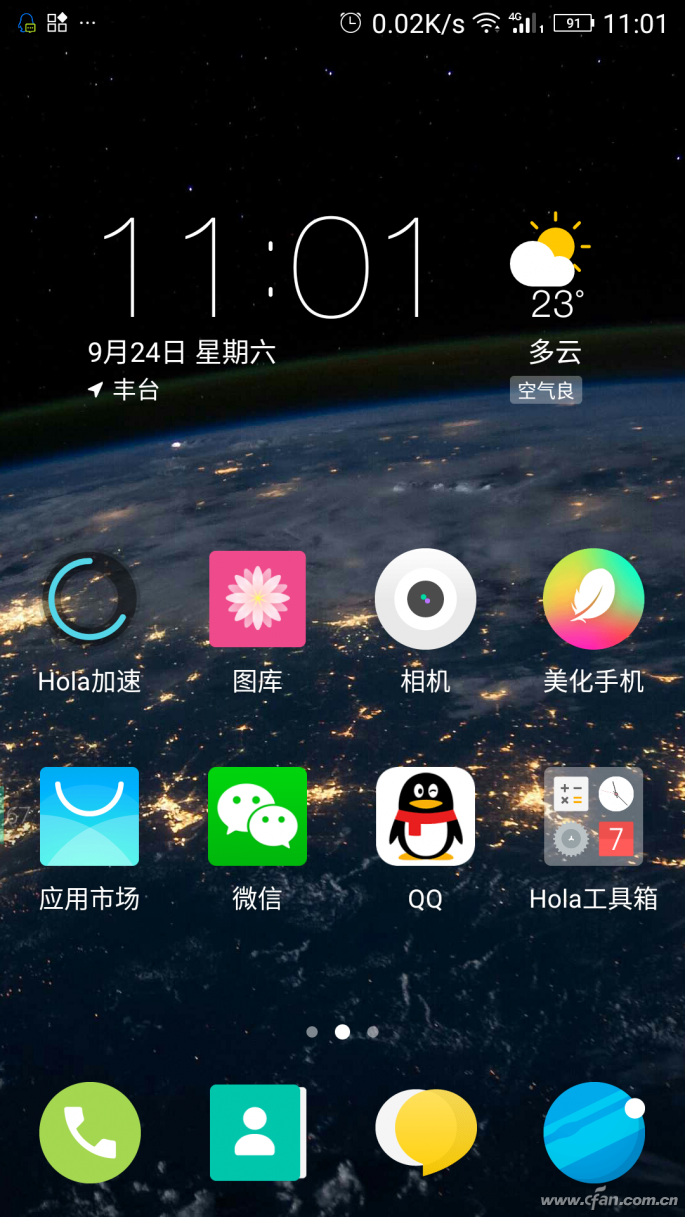Open the Hola工具箱 folder
Viewport: 685px width, 1217px height.
pos(593,816)
